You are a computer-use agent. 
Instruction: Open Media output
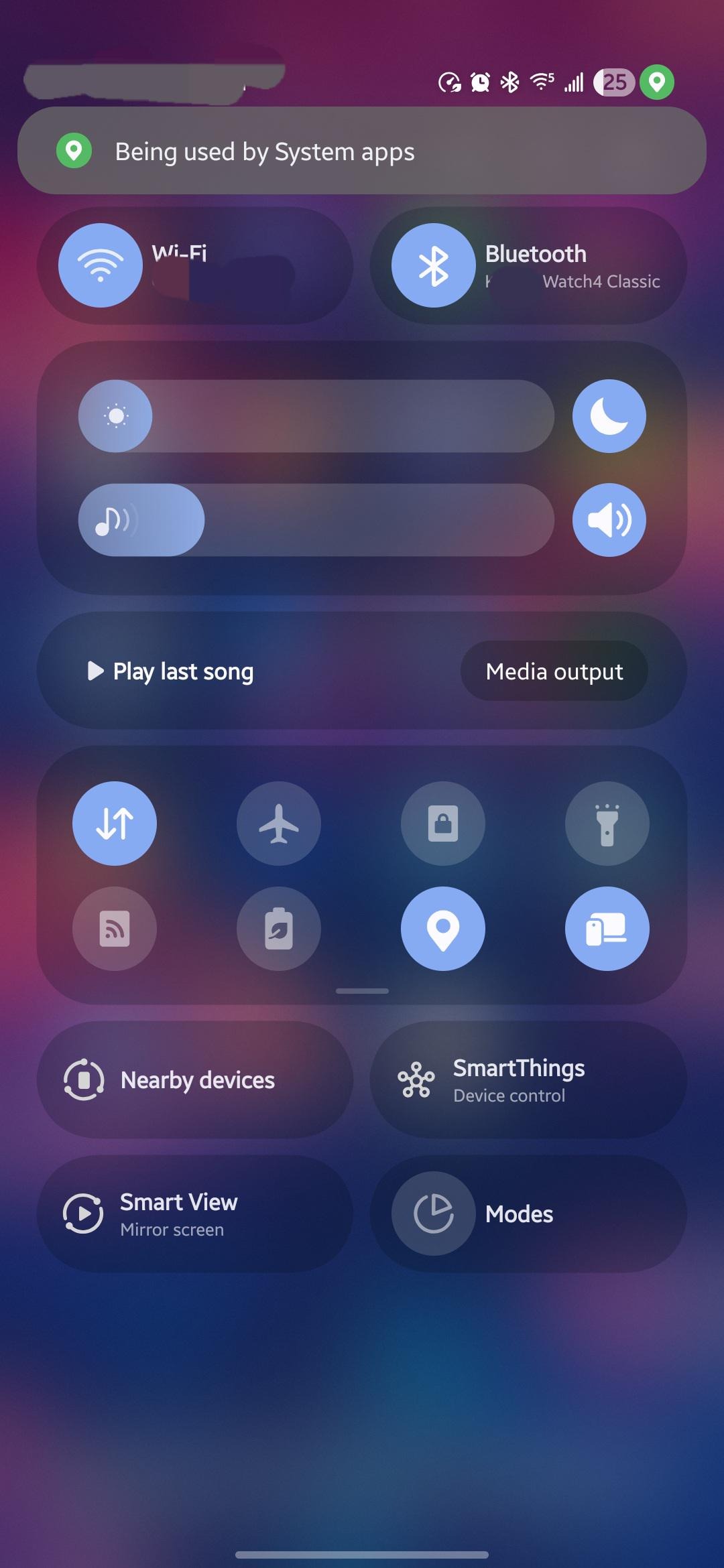(554, 671)
